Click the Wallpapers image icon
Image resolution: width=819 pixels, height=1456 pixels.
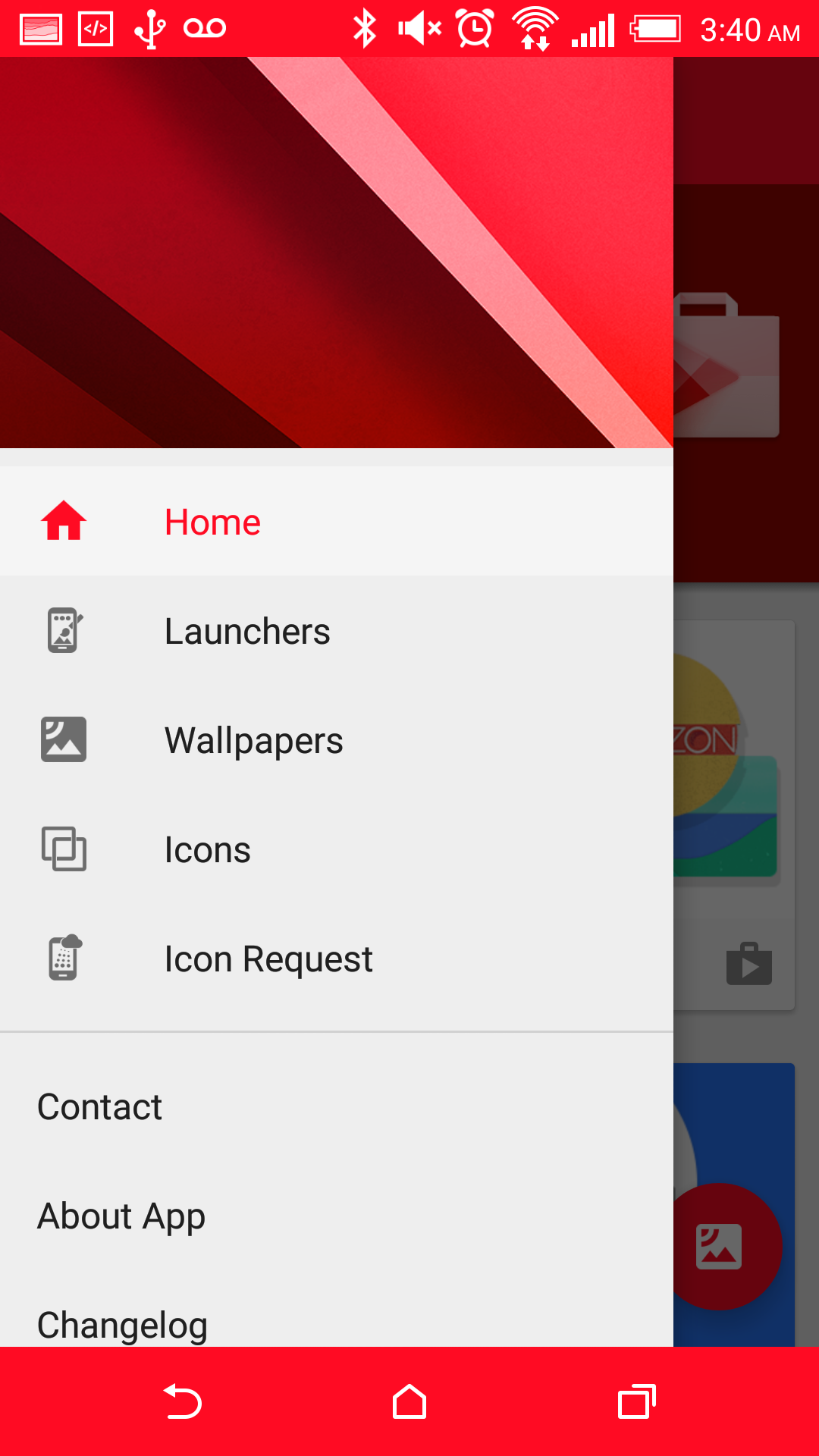coord(64,739)
